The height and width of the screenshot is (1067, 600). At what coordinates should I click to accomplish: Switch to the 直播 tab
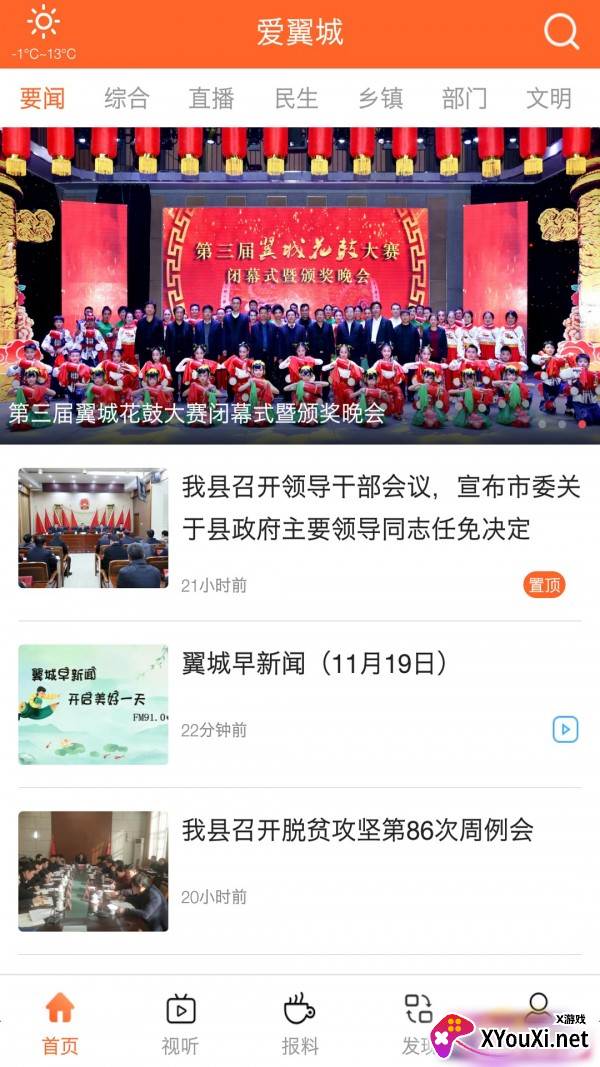point(211,98)
